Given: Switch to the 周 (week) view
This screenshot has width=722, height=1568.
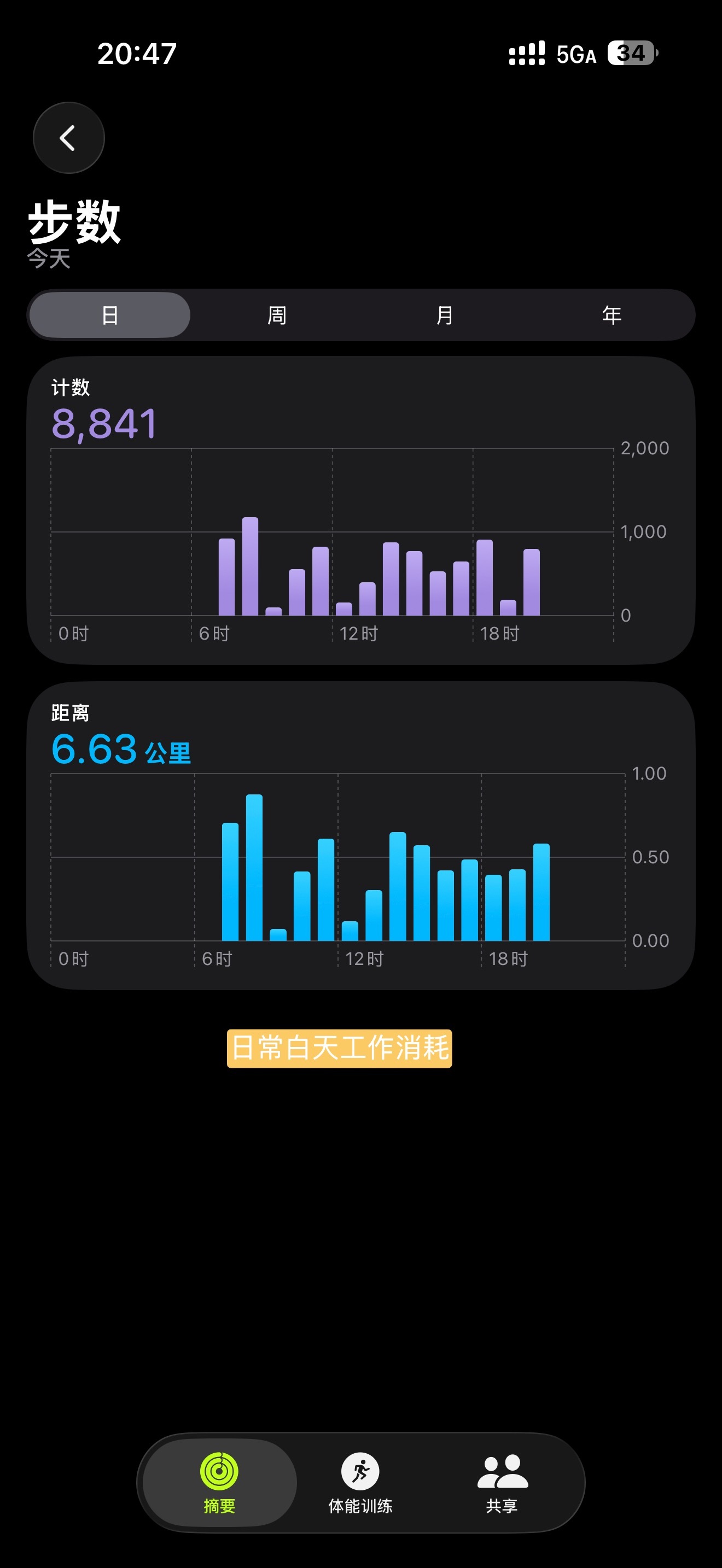Looking at the screenshot, I should click(277, 315).
